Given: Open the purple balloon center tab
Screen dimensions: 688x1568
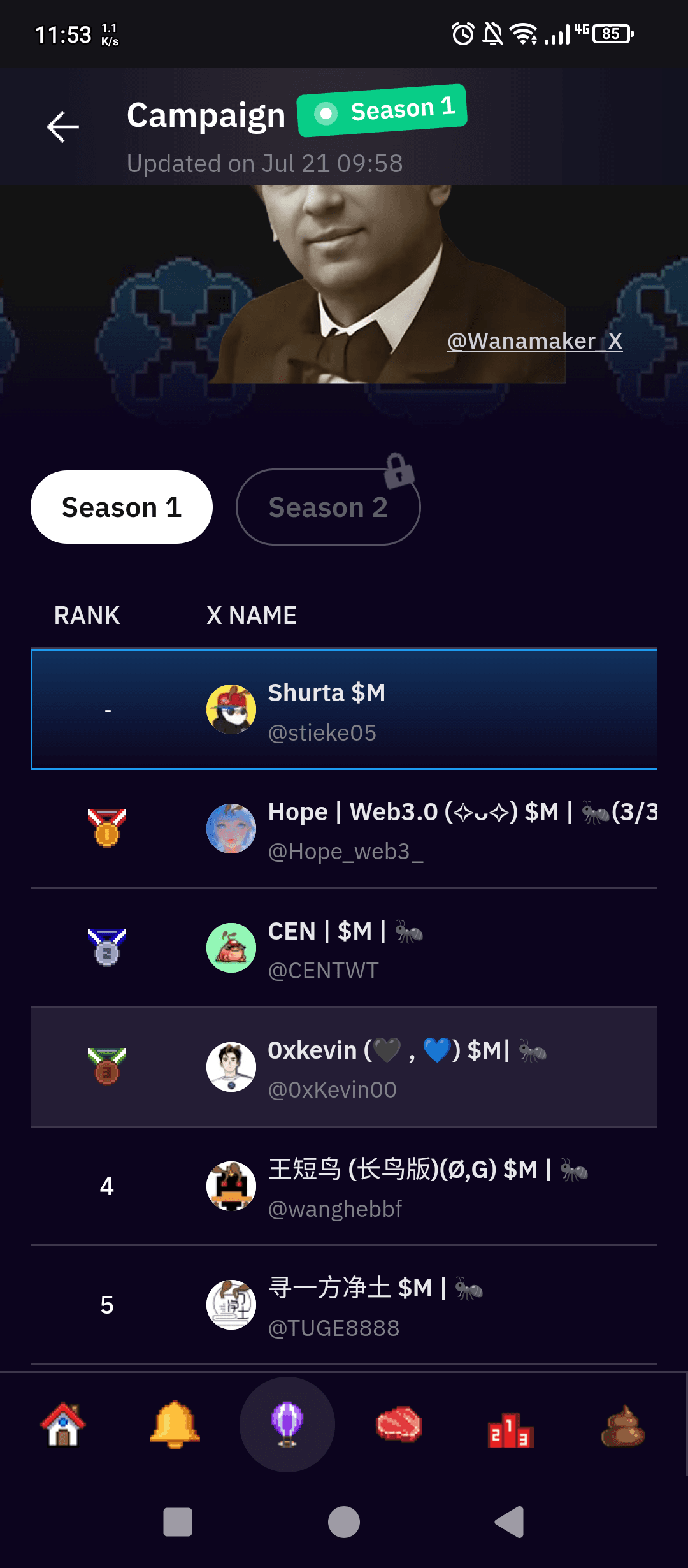Looking at the screenshot, I should 287,1425.
